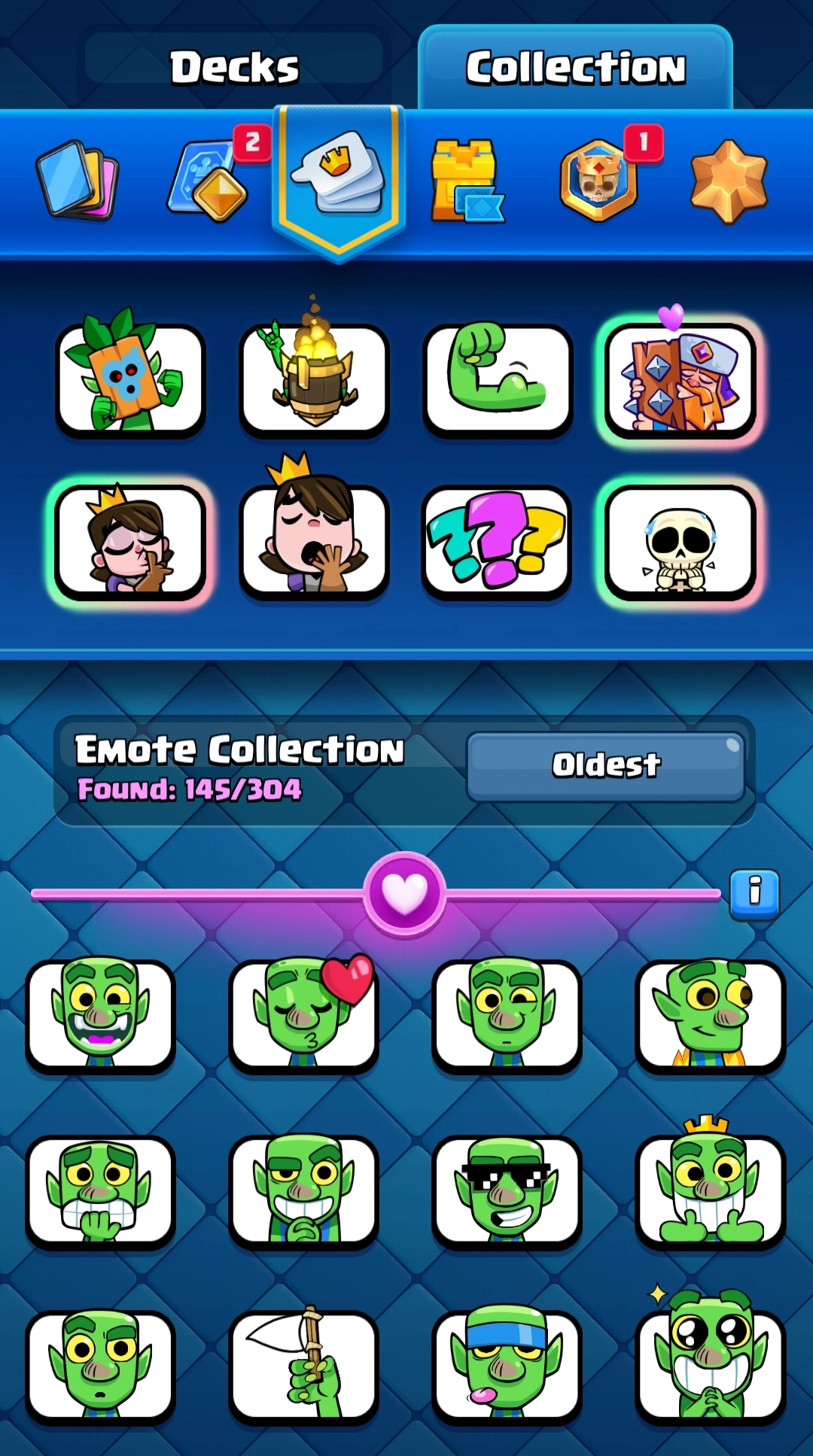Change the Oldest sort order
Image resolution: width=813 pixels, height=1456 pixels.
[605, 765]
